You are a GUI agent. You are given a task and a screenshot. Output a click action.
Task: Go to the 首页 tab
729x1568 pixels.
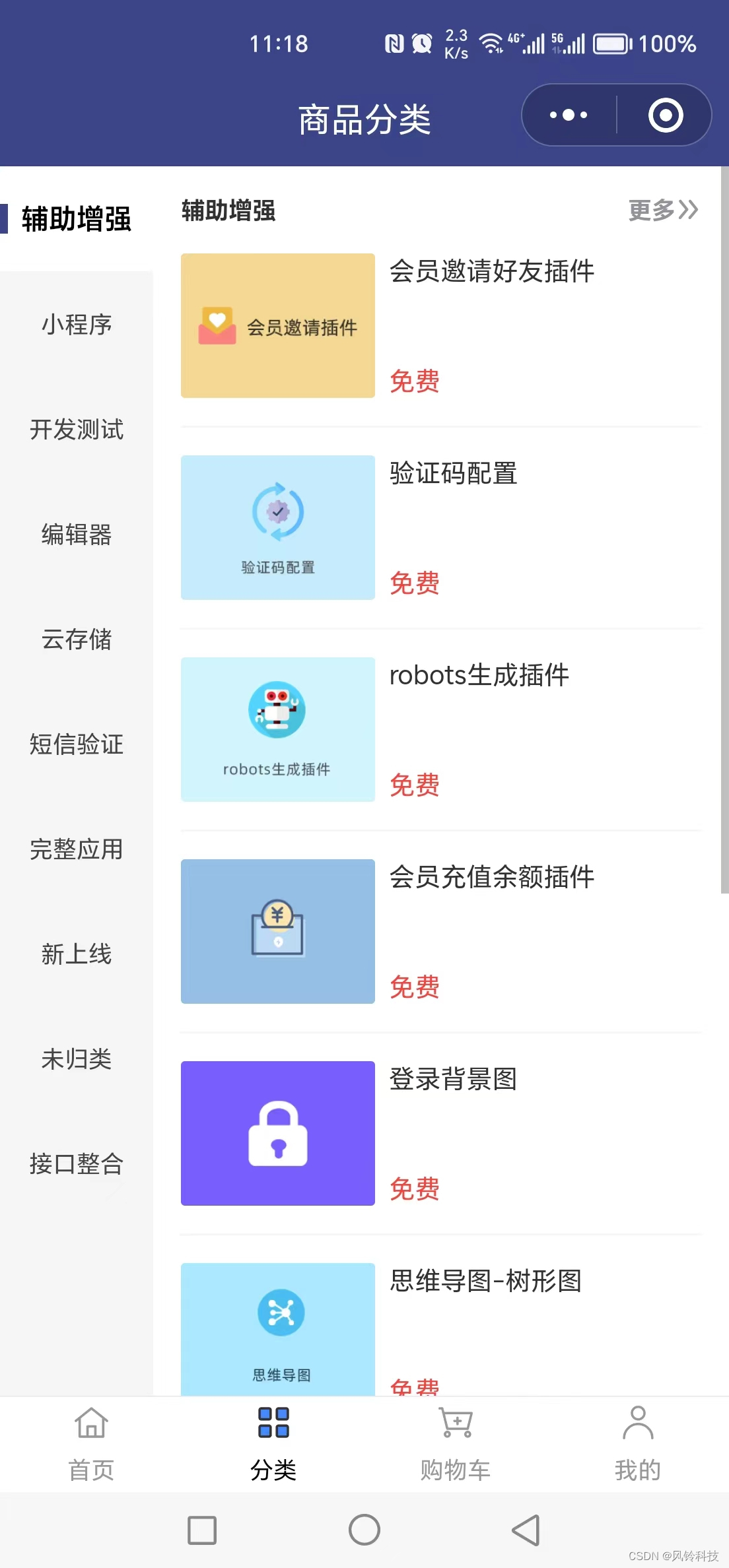point(91,1443)
